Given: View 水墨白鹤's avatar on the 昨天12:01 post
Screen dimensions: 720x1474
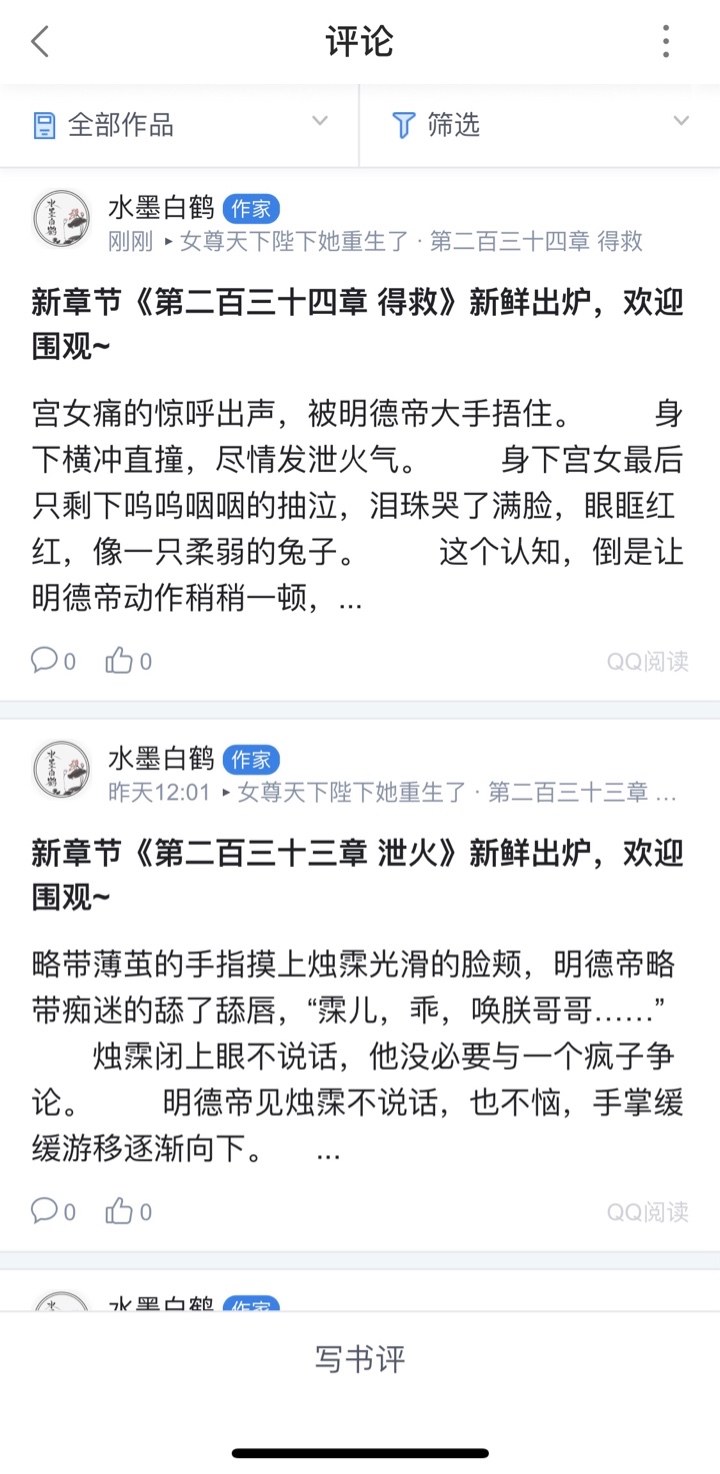Looking at the screenshot, I should click(62, 770).
